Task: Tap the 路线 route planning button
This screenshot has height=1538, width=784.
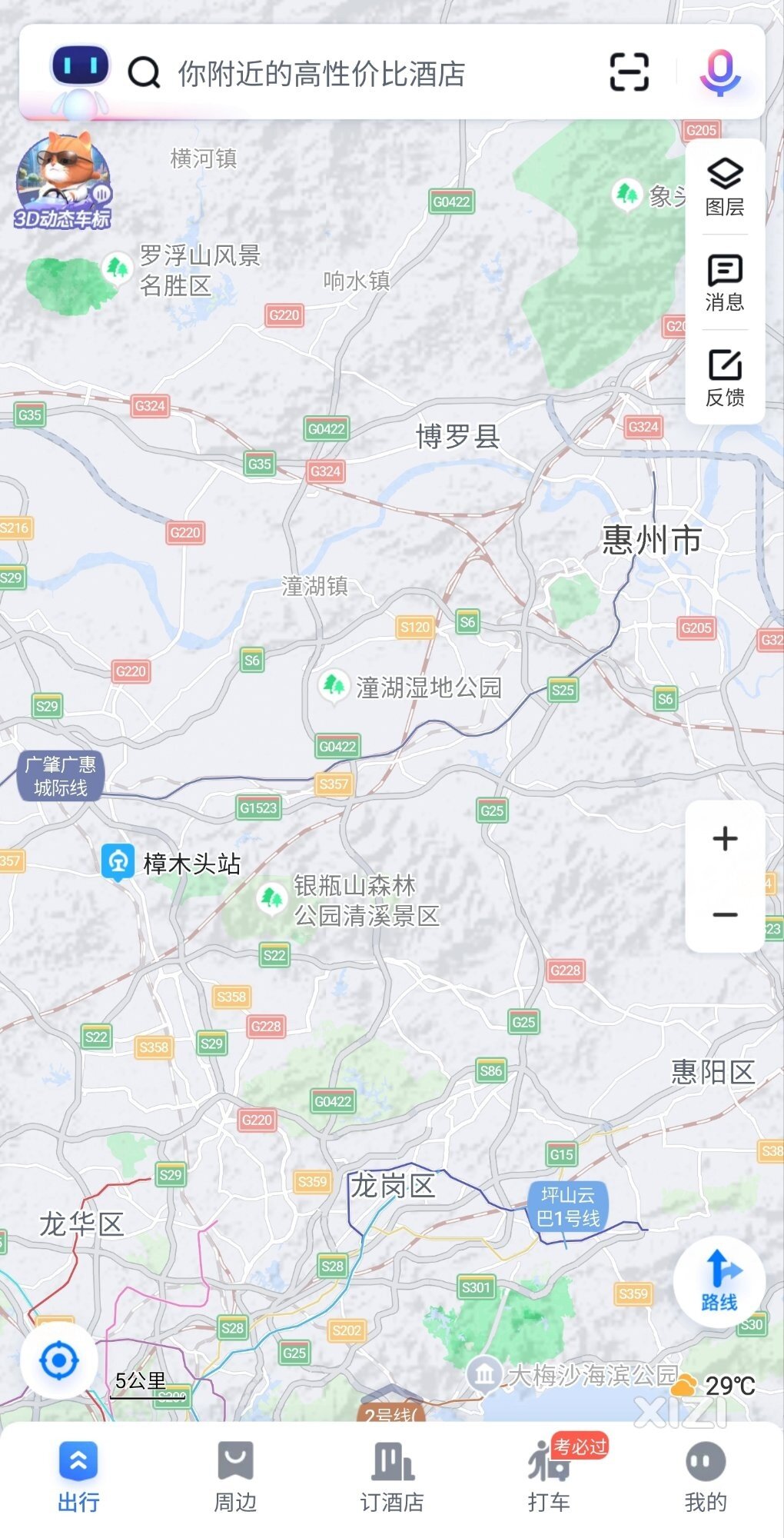Action: 719,1282
